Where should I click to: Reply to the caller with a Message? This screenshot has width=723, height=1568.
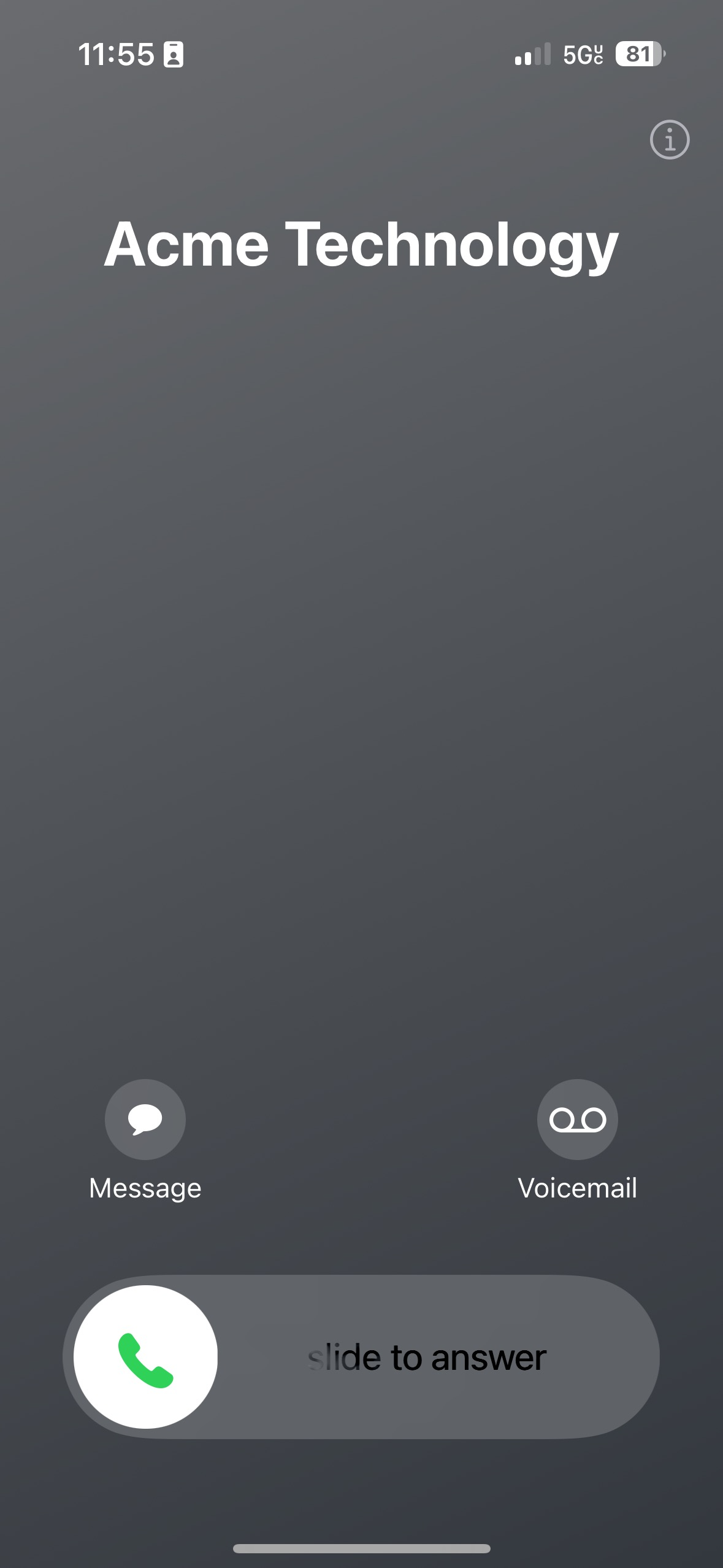click(145, 1120)
